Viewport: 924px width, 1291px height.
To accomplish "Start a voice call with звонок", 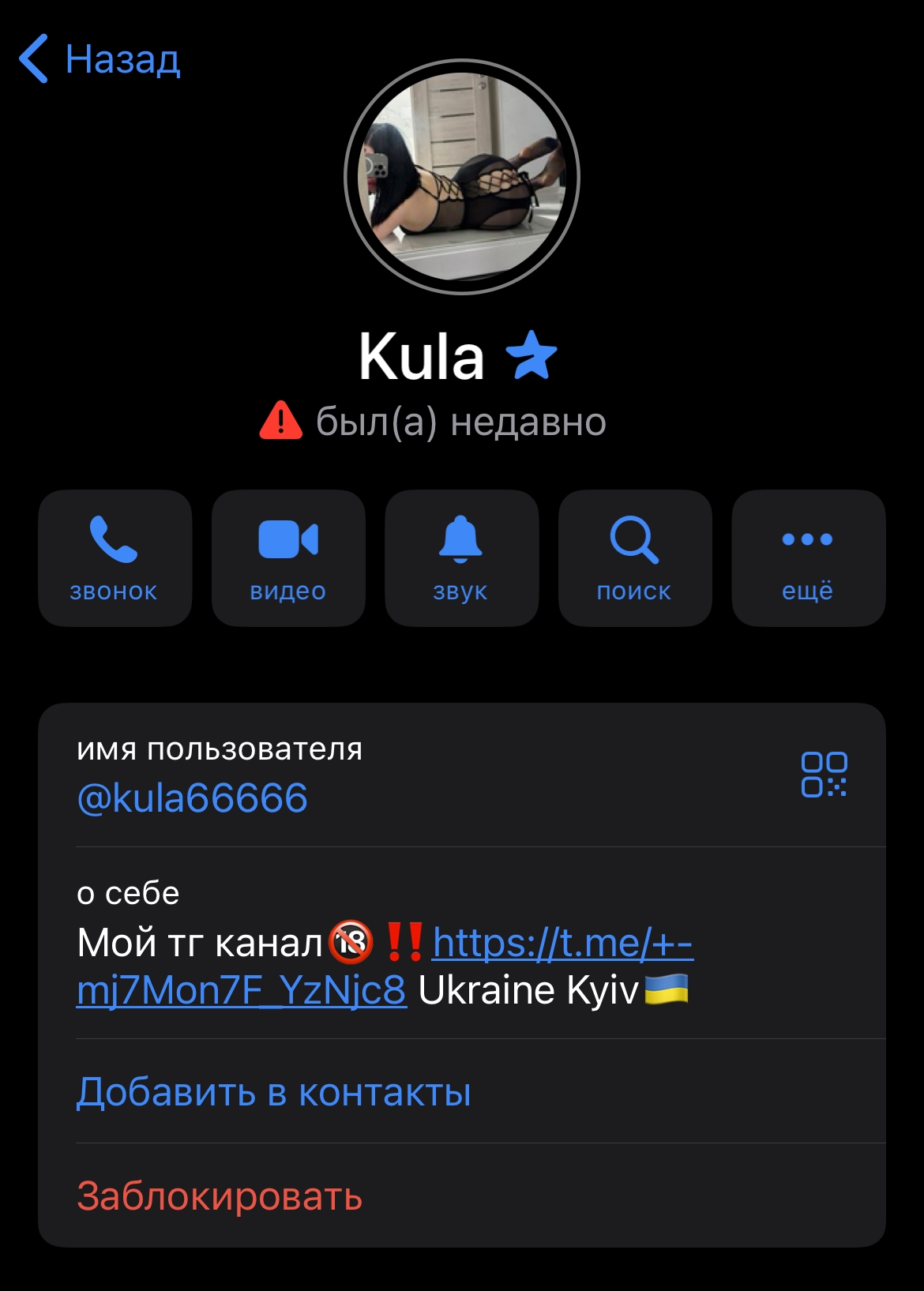I will 115,557.
